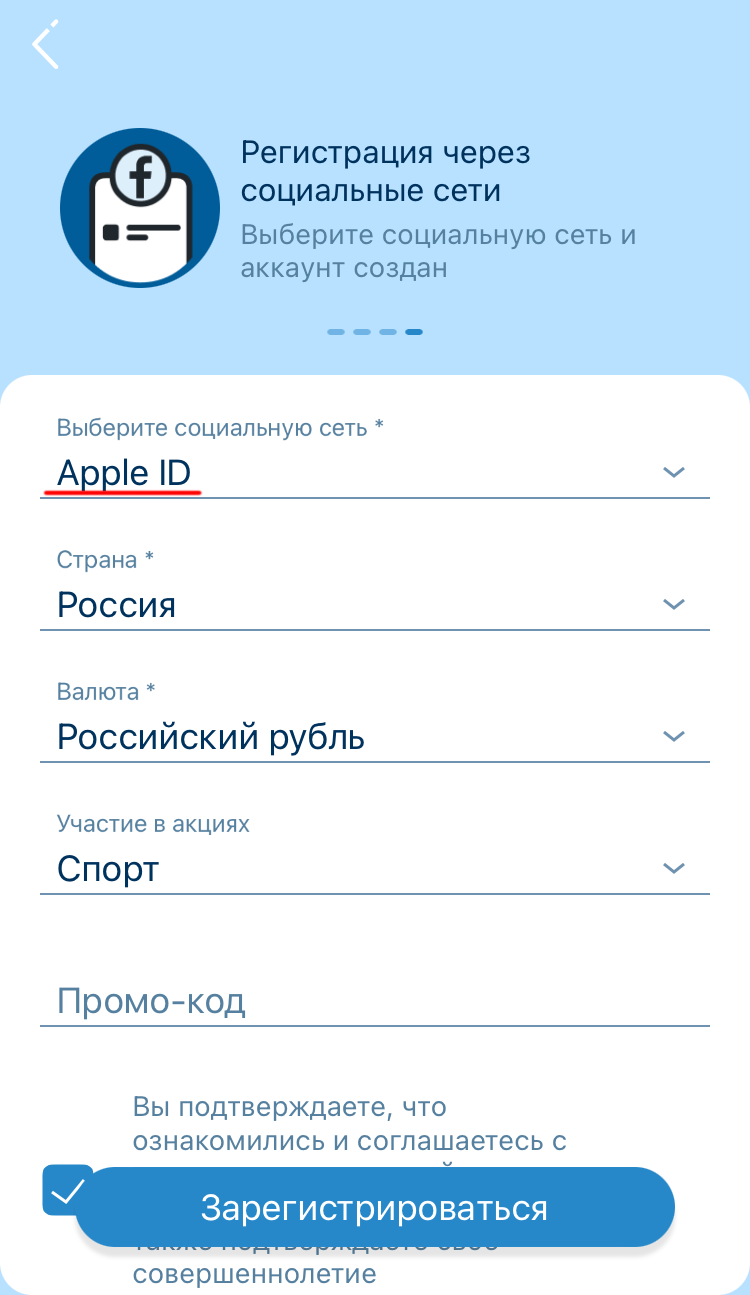Click the Россия country value text
The width and height of the screenshot is (750, 1295).
tap(116, 604)
